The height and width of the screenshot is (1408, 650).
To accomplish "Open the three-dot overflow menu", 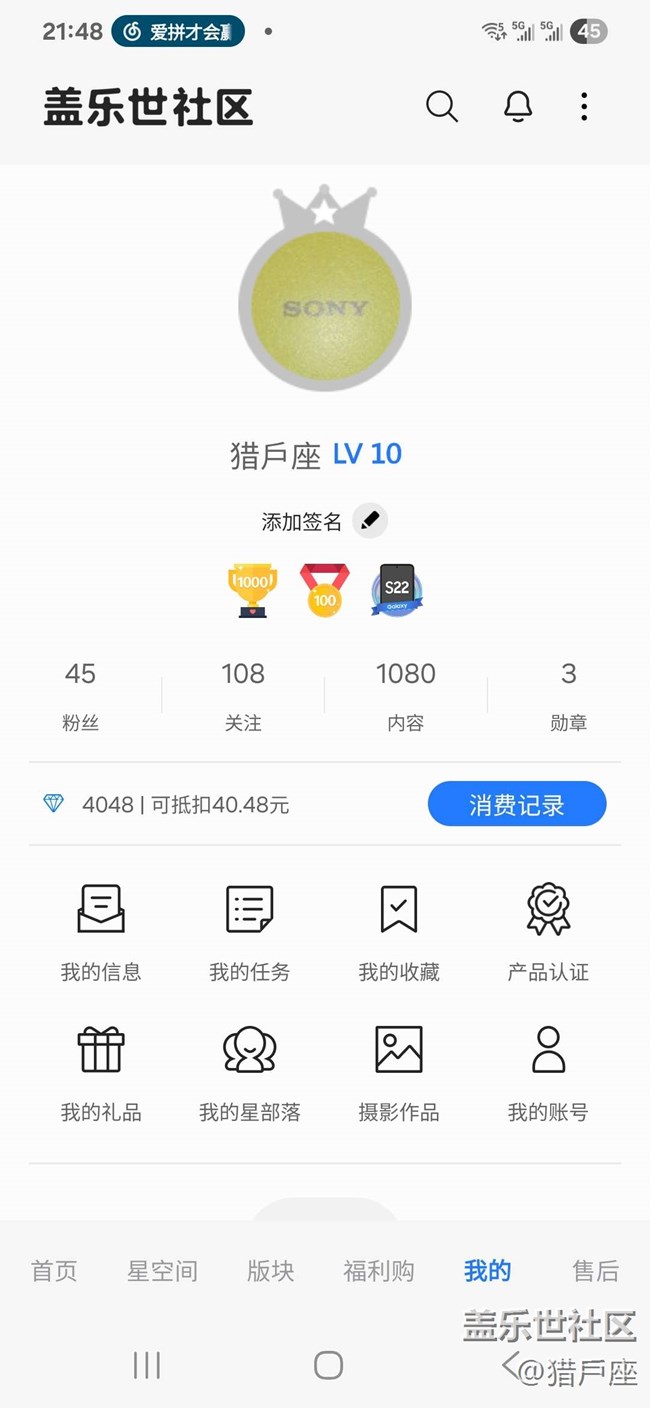I will point(584,107).
